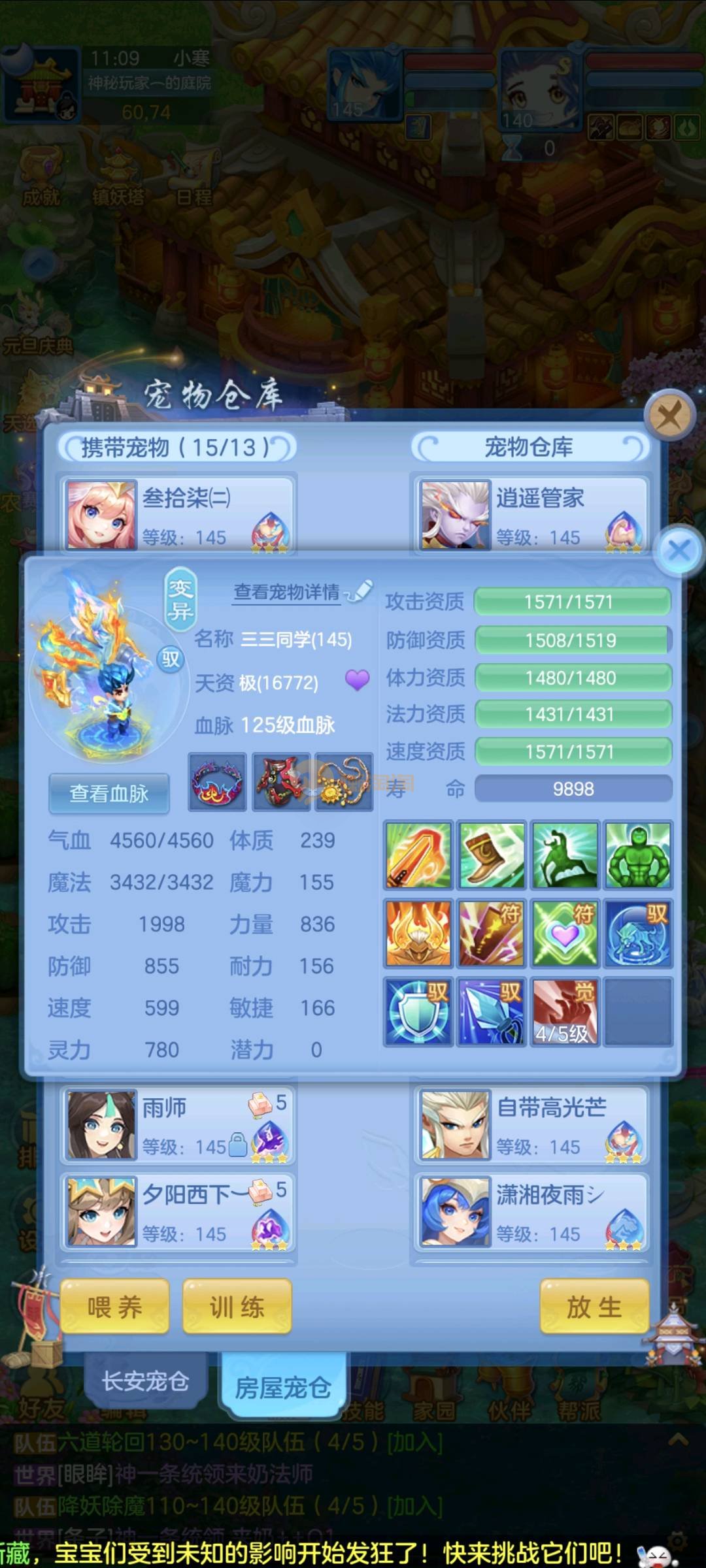Join the 六道轮回130~140级 team
The height and width of the screenshot is (1568, 706).
(x=414, y=1443)
